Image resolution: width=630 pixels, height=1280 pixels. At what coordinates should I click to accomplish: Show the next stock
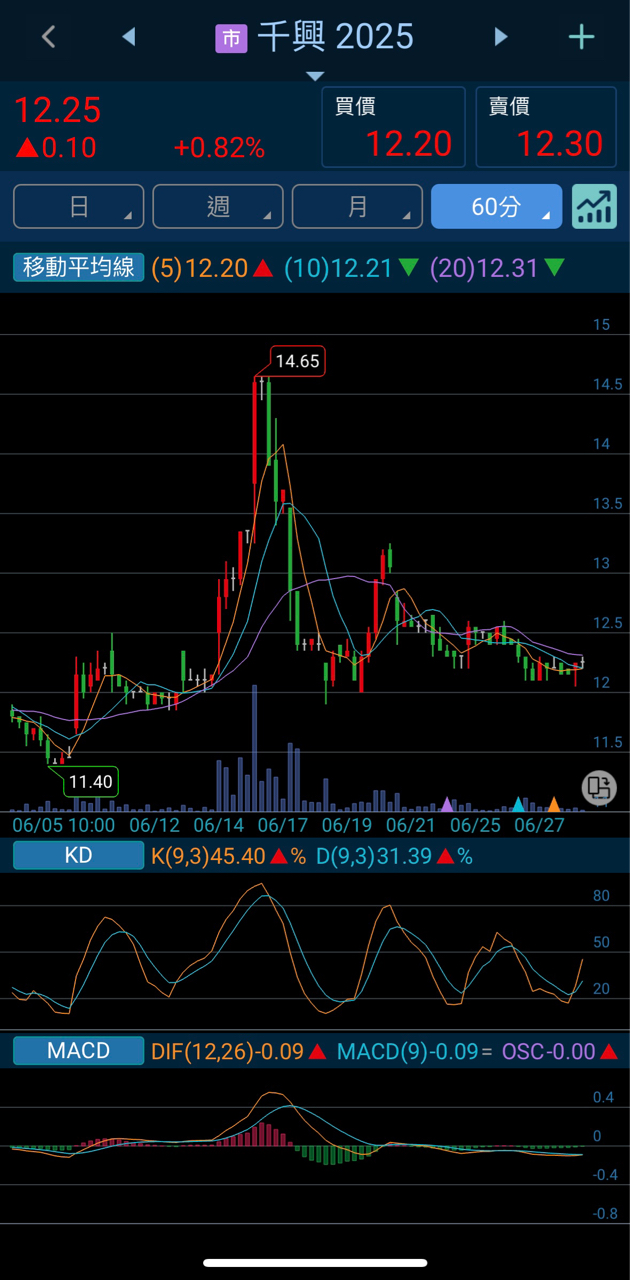[501, 38]
